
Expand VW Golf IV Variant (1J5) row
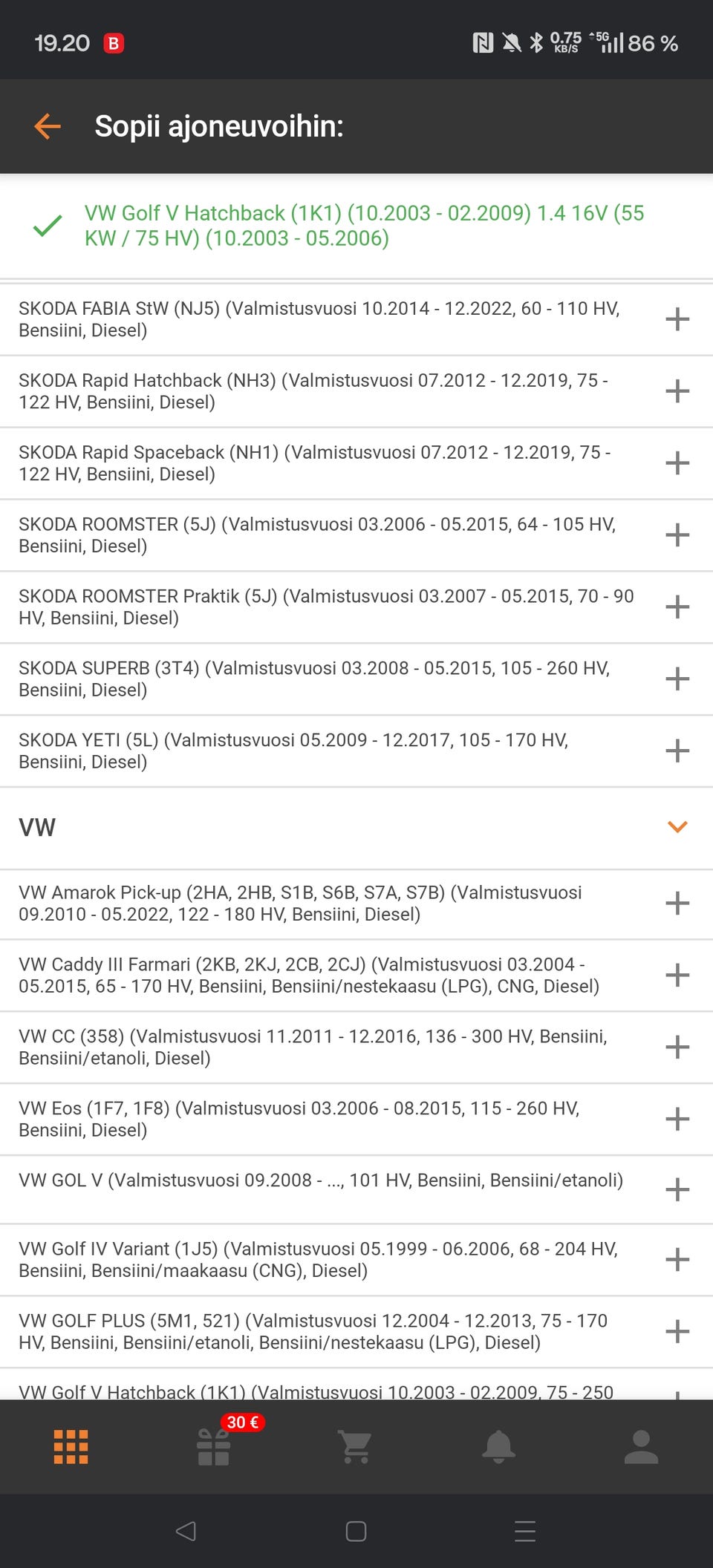[677, 1259]
